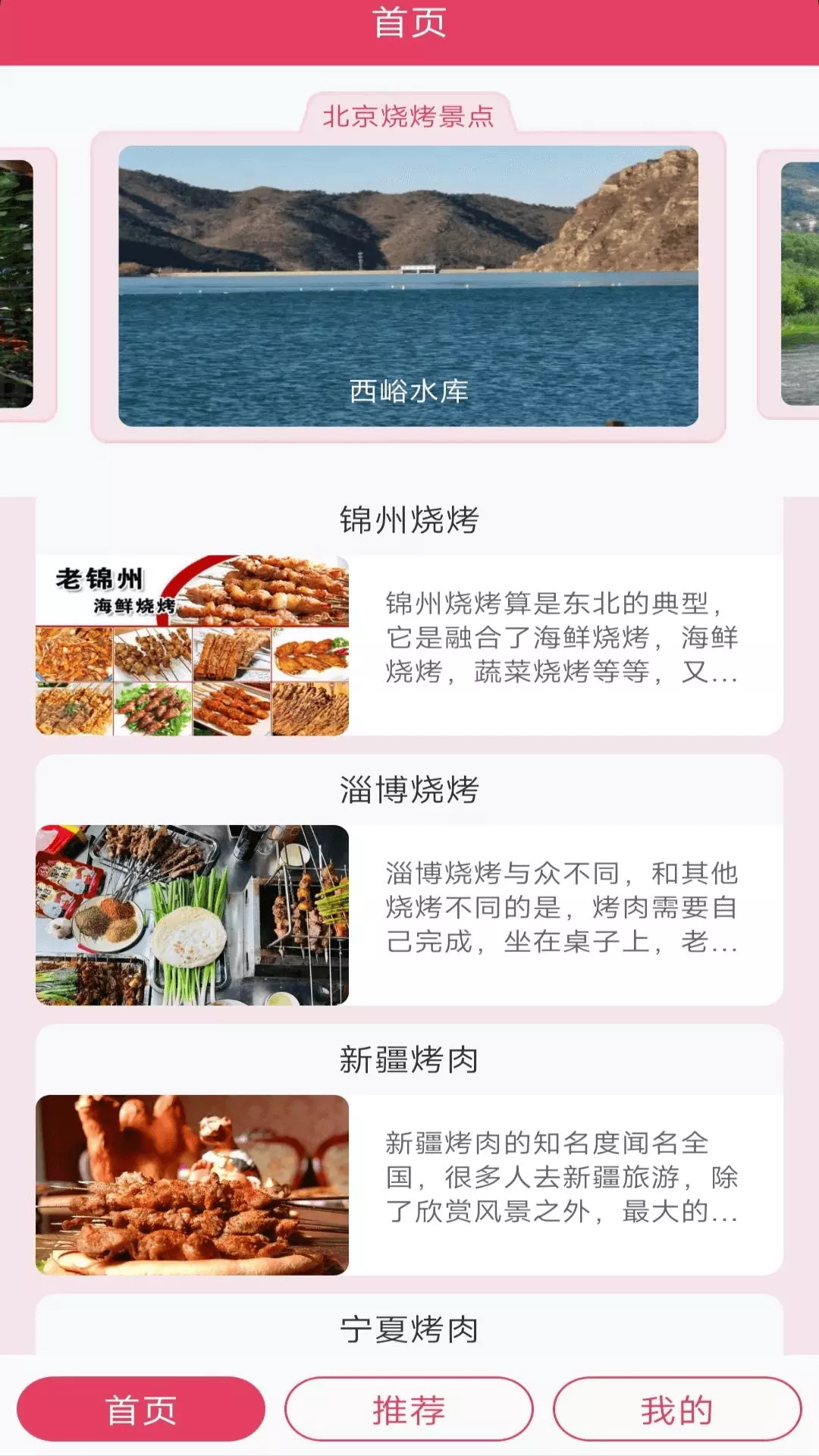Open the 新疆烤肉 article card
The width and height of the screenshot is (819, 1456).
point(409,1150)
